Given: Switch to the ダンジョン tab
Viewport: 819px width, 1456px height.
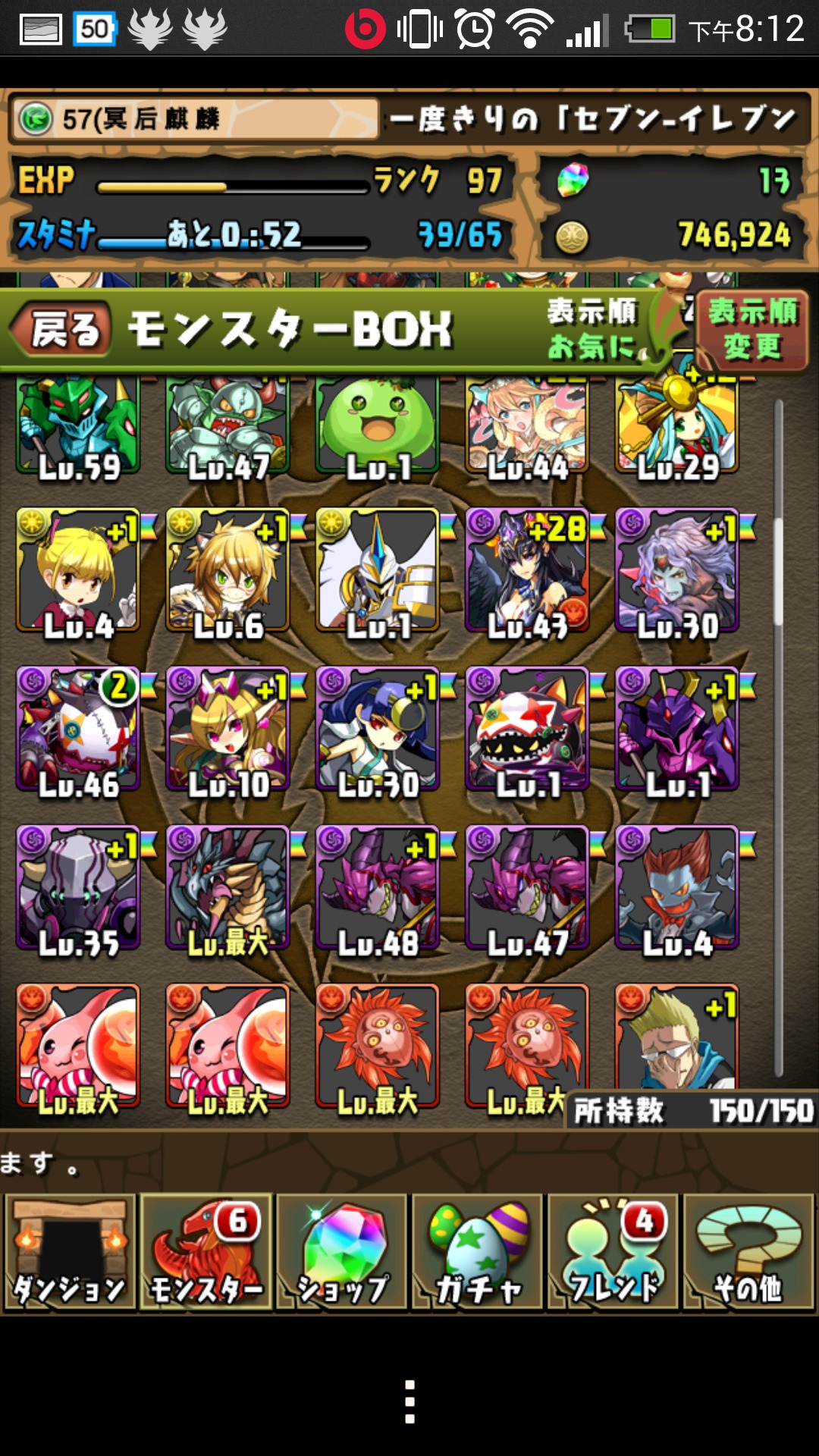Looking at the screenshot, I should click(x=70, y=1253).
